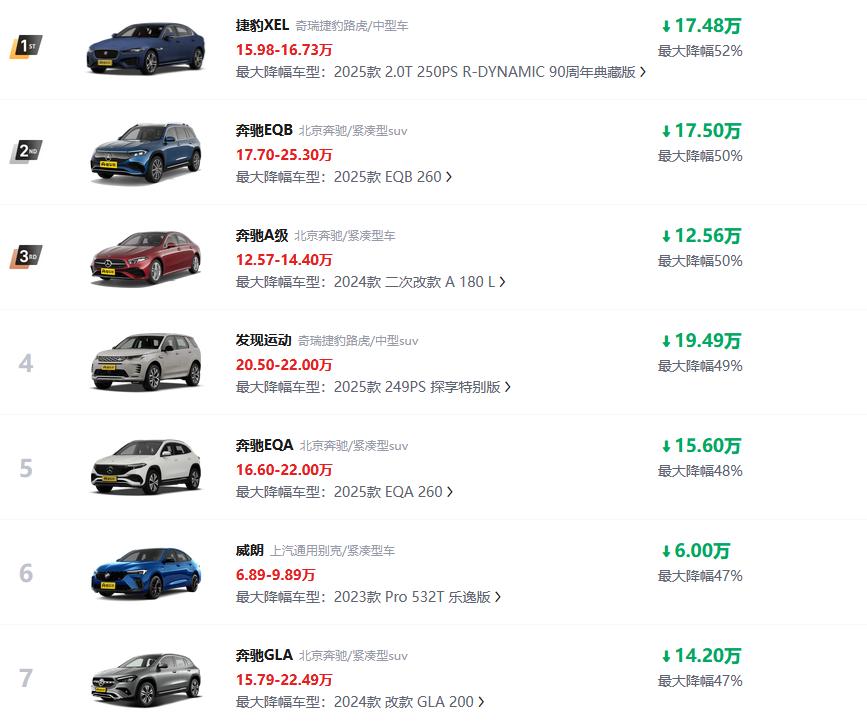View the 威朗 car picture
867x728 pixels.
click(x=146, y=572)
